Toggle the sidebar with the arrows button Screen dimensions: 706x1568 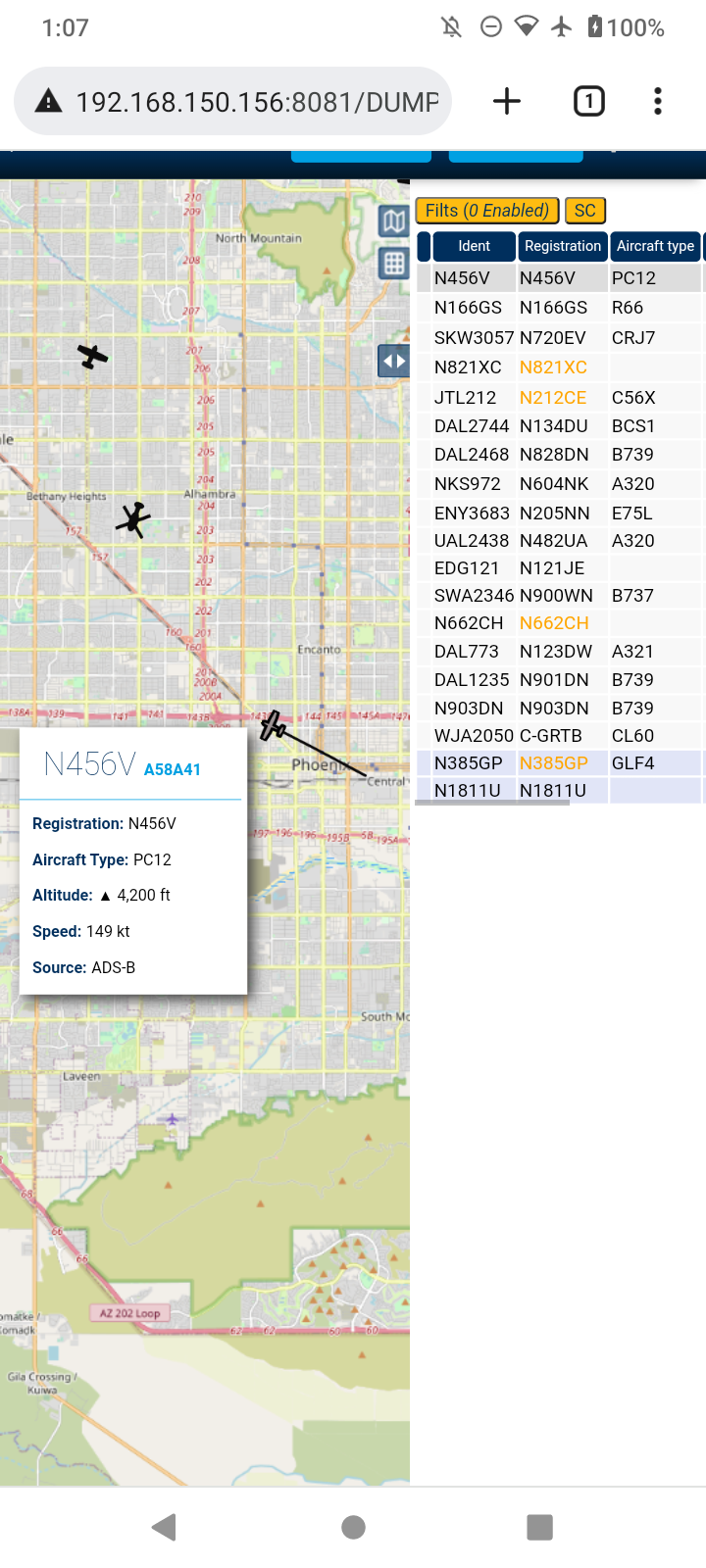393,361
